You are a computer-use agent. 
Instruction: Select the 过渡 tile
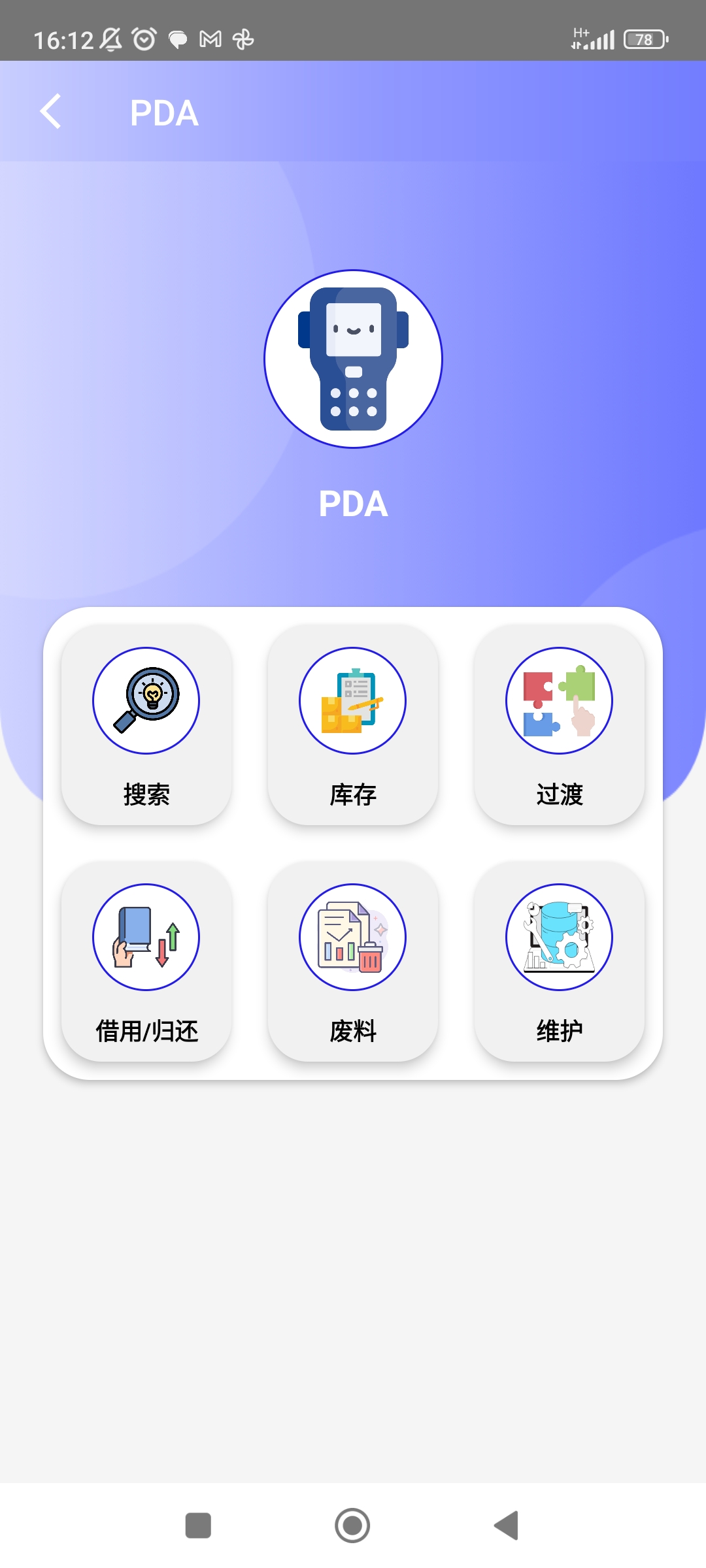pos(560,725)
